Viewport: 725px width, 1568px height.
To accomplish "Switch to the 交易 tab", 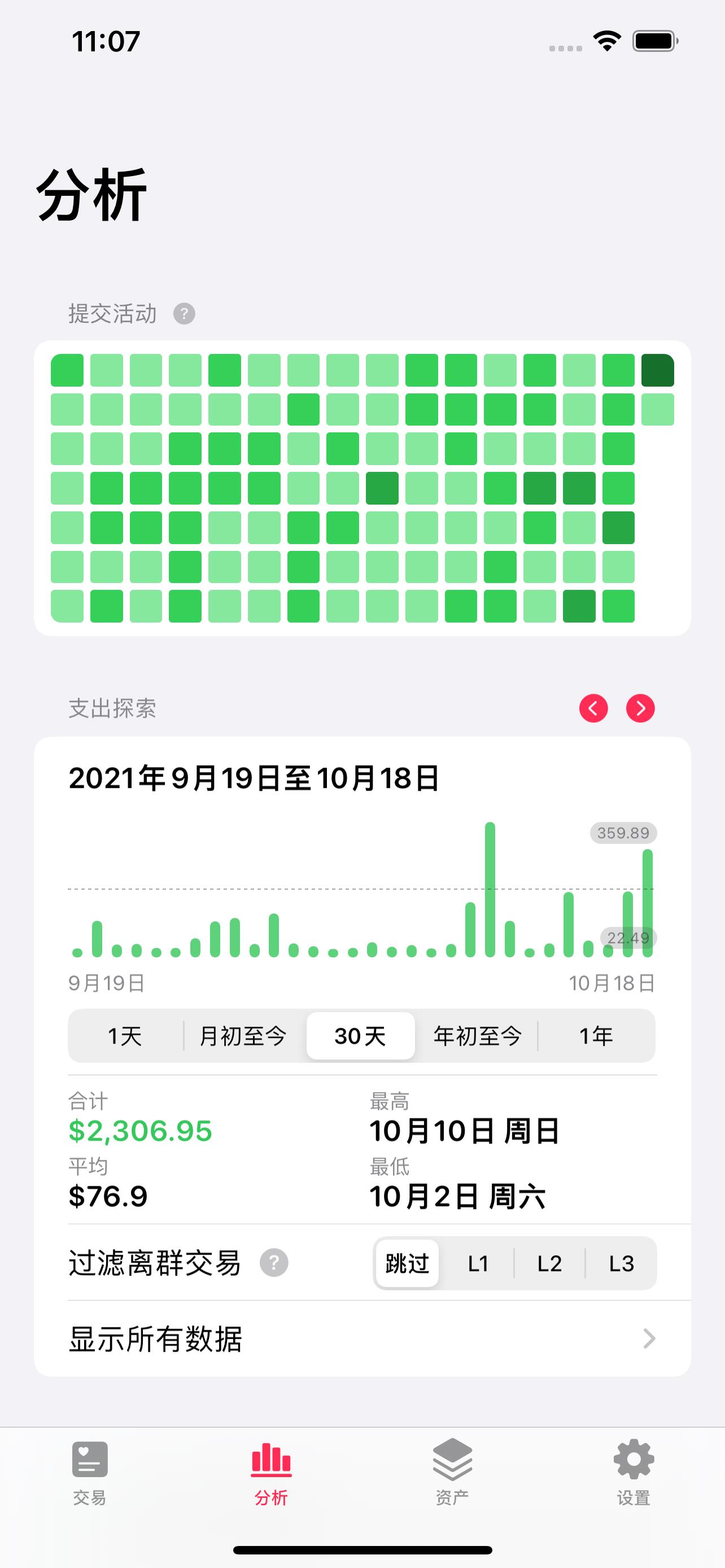I will [90, 1472].
